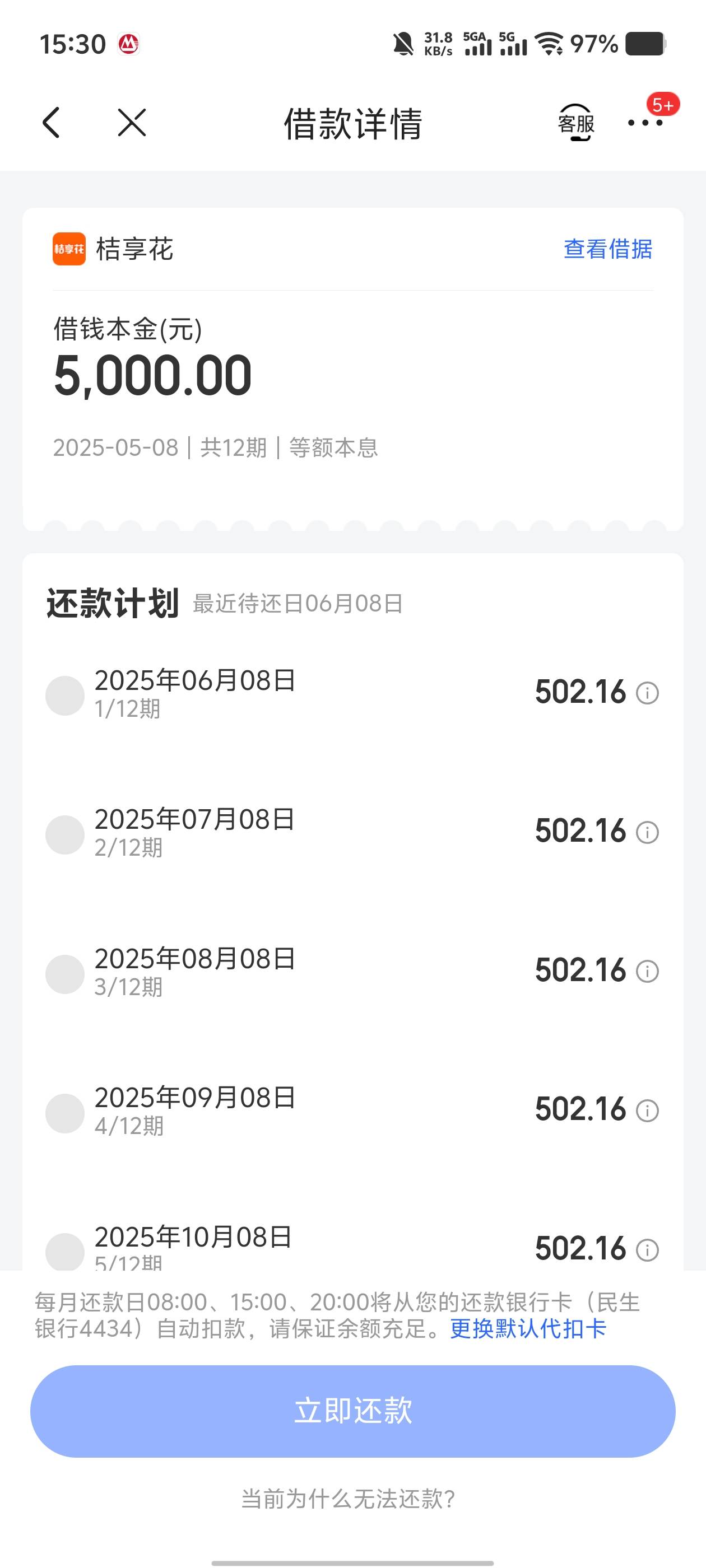Image resolution: width=706 pixels, height=1568 pixels.
Task: Contact customer service via 客服 icon
Action: [576, 123]
